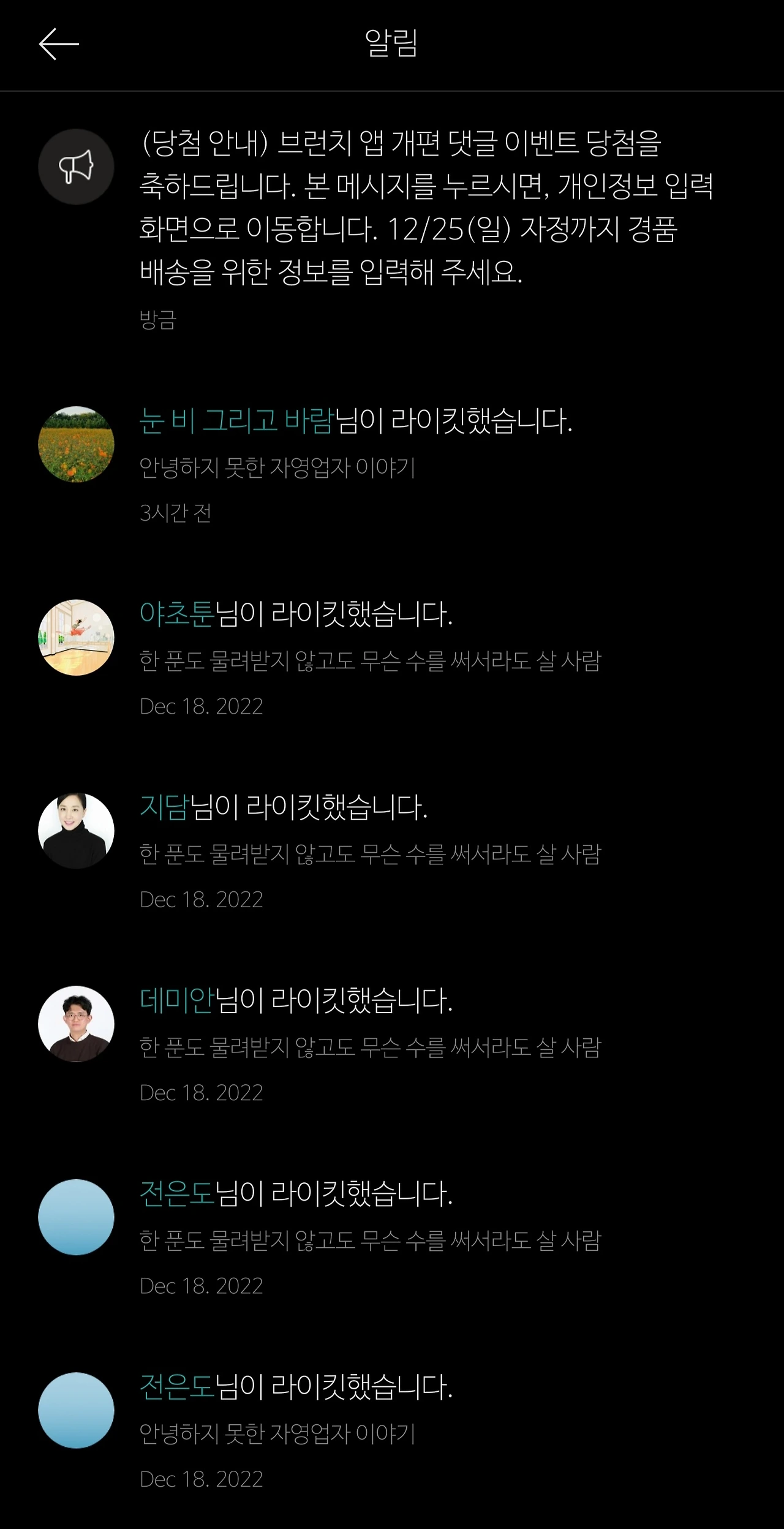Viewport: 784px width, 1529px height.
Task: View 지담's like notification
Action: (392, 852)
